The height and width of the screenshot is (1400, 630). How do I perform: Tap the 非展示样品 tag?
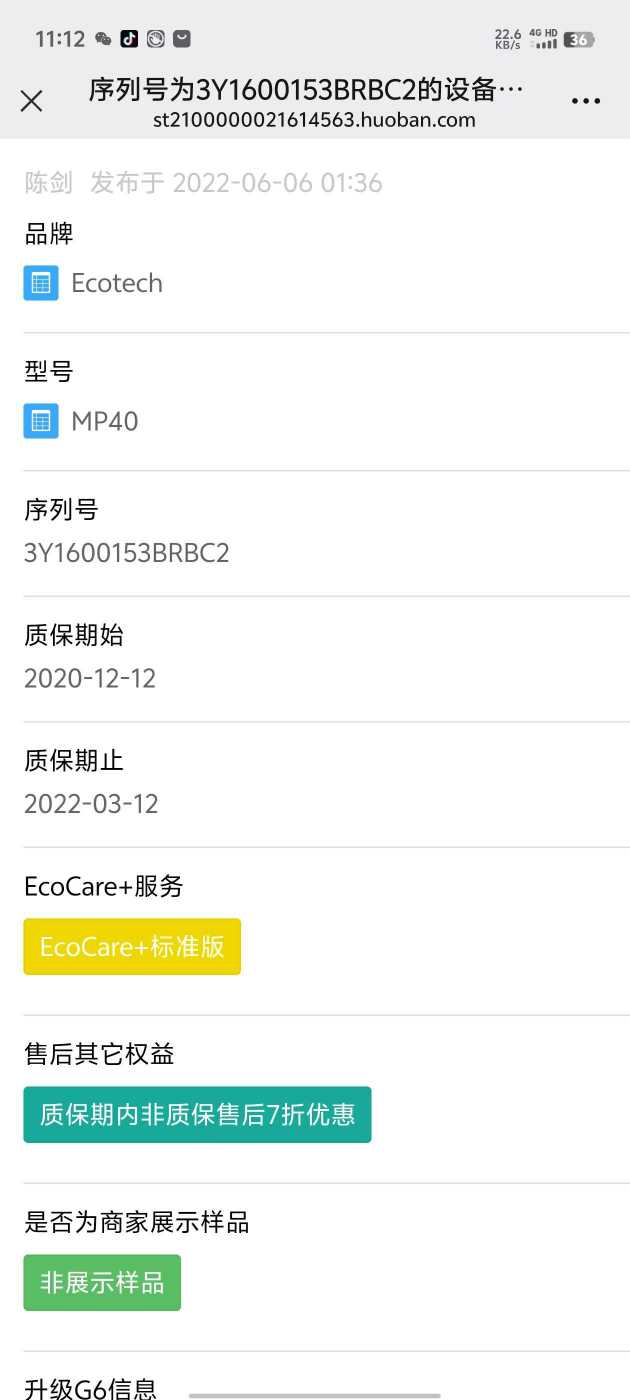point(102,1283)
